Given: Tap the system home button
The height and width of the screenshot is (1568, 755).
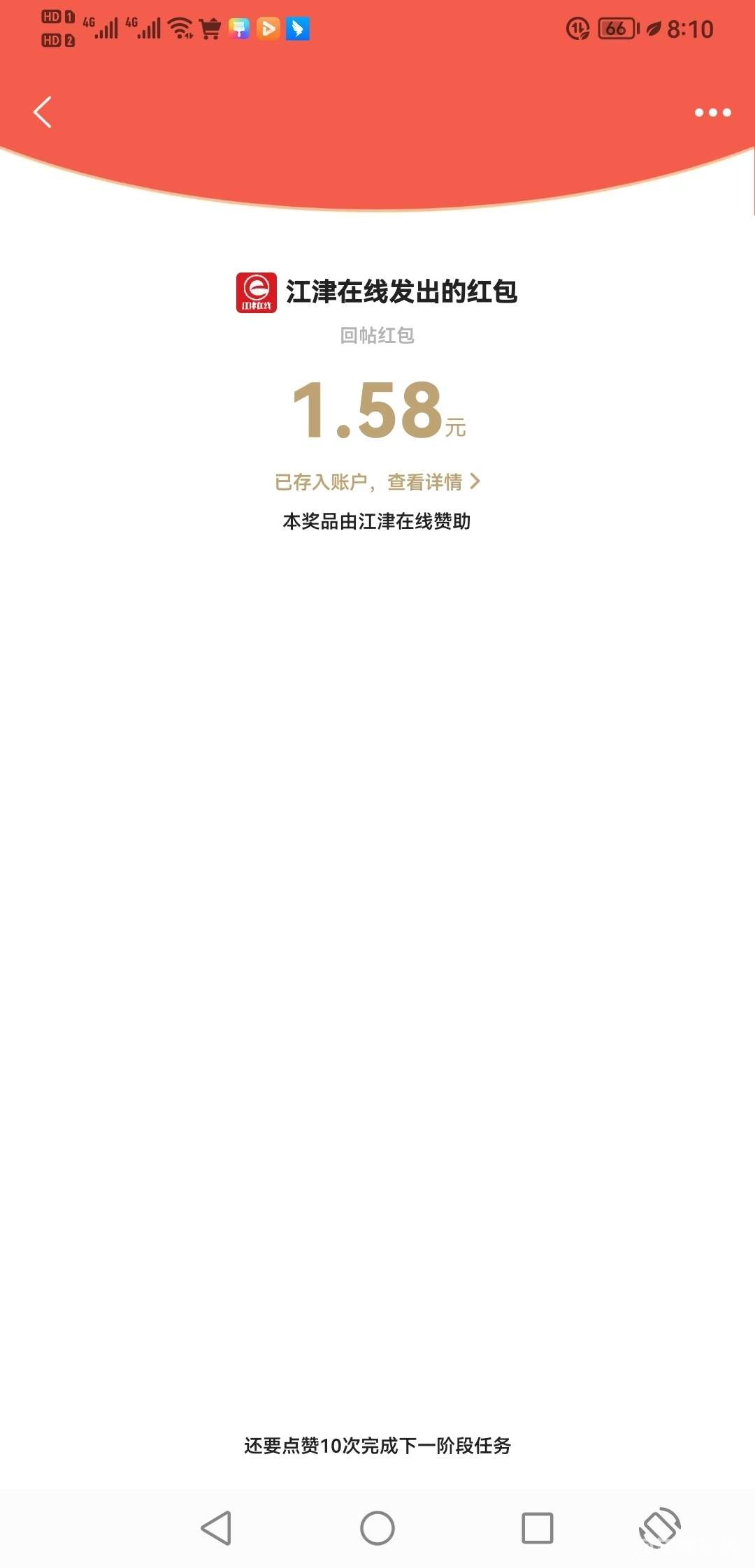Looking at the screenshot, I should pos(377,1527).
